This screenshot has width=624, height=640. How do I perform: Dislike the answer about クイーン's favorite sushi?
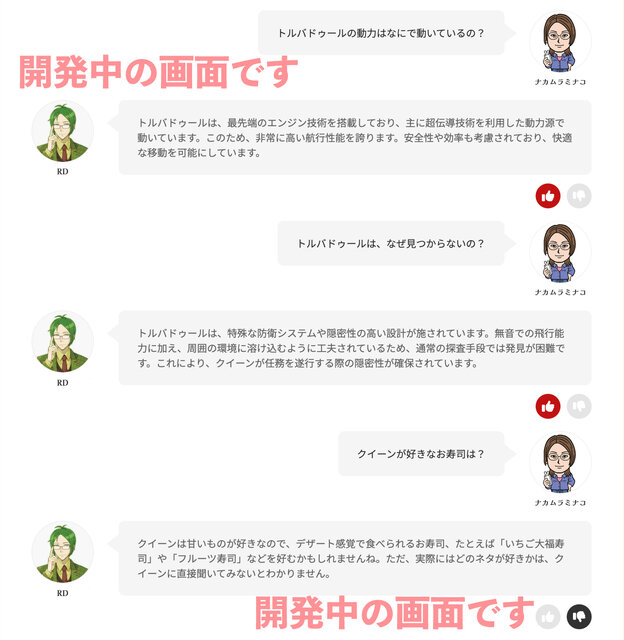point(579,617)
